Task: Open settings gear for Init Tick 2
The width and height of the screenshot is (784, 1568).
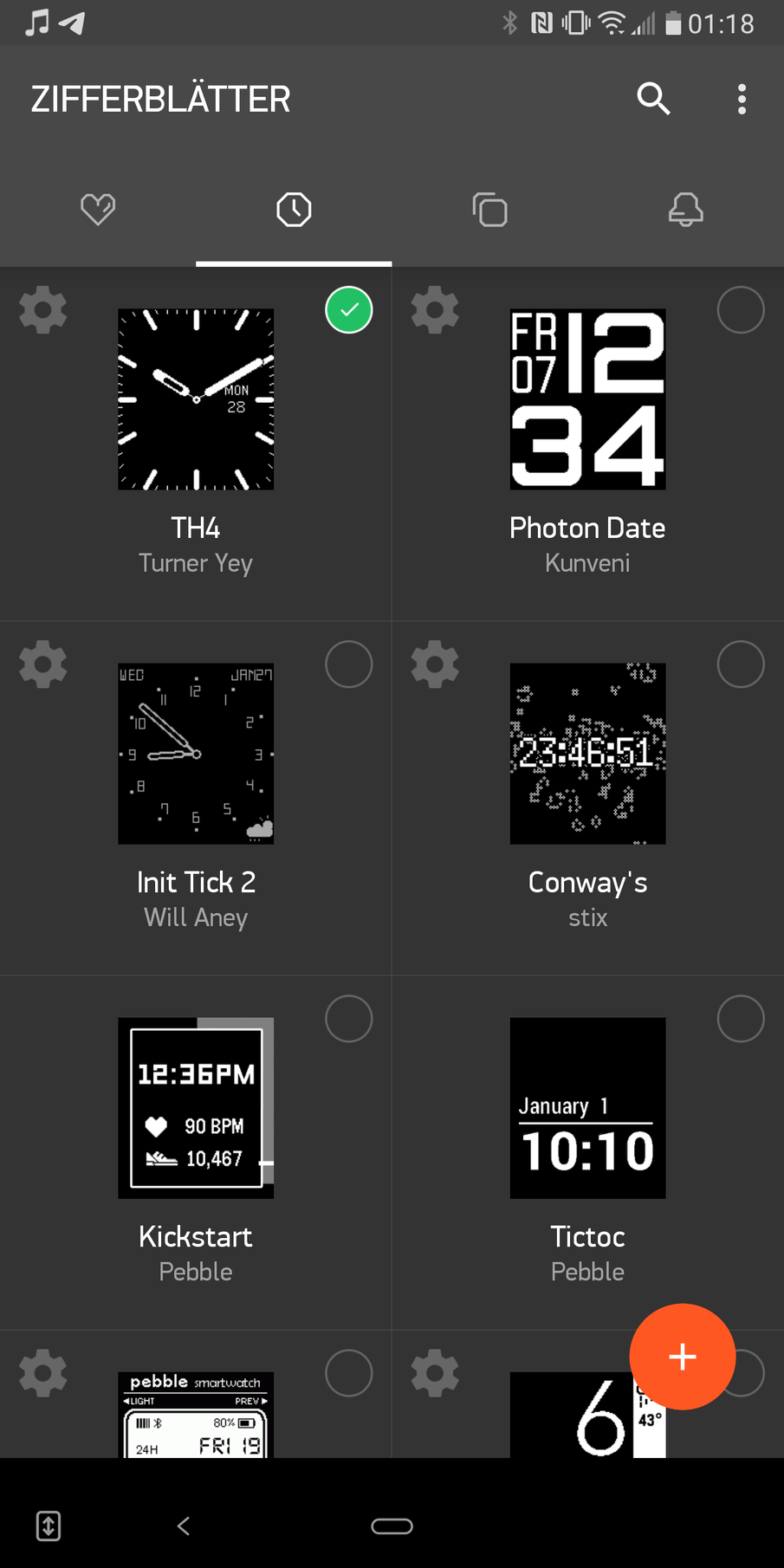Action: (x=43, y=664)
